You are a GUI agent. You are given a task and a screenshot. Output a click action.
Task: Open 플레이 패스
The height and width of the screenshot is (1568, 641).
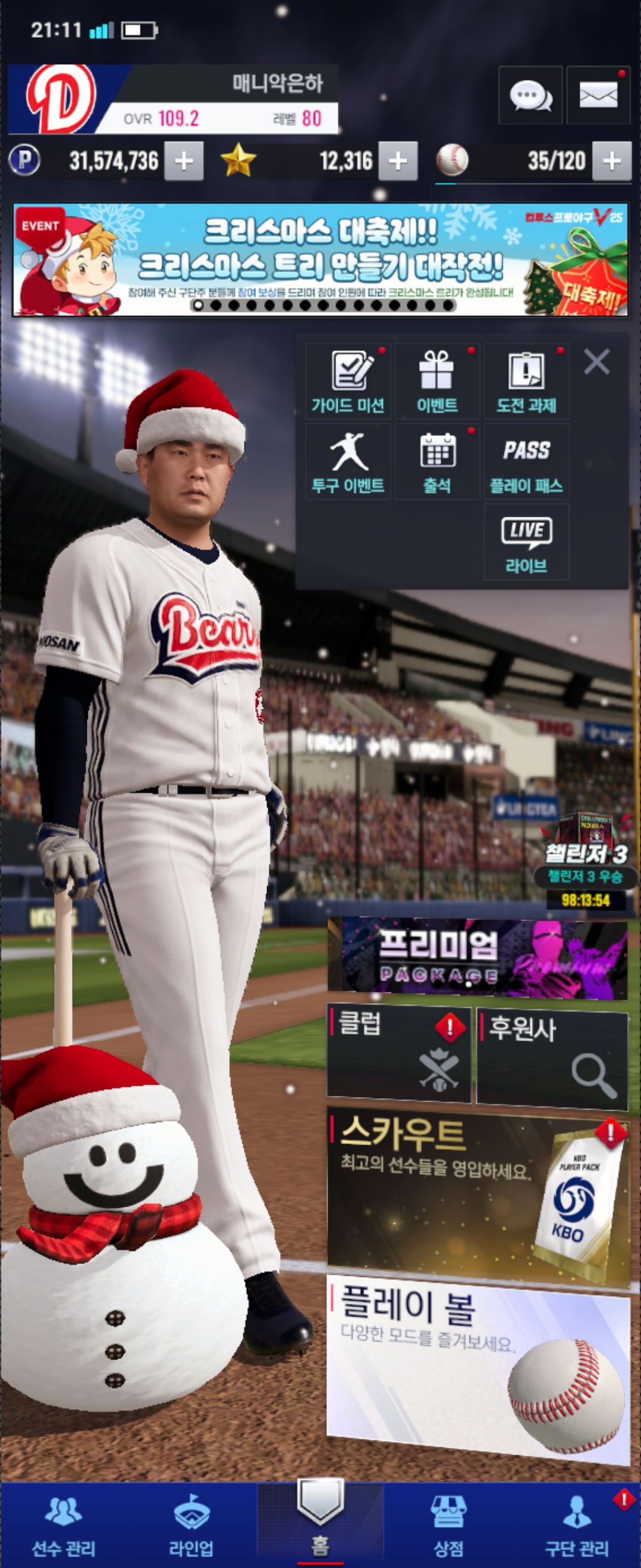click(x=526, y=462)
